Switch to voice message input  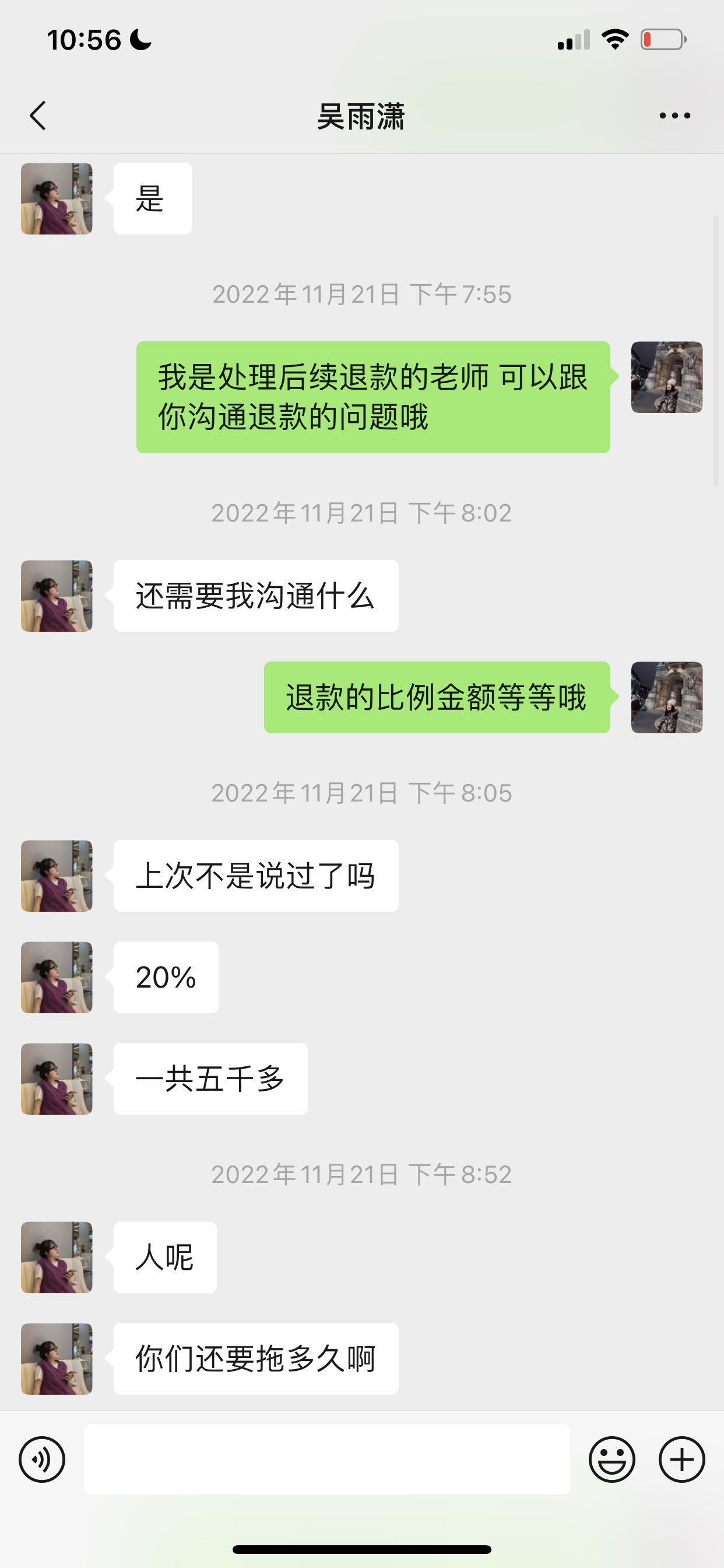coord(42,1459)
